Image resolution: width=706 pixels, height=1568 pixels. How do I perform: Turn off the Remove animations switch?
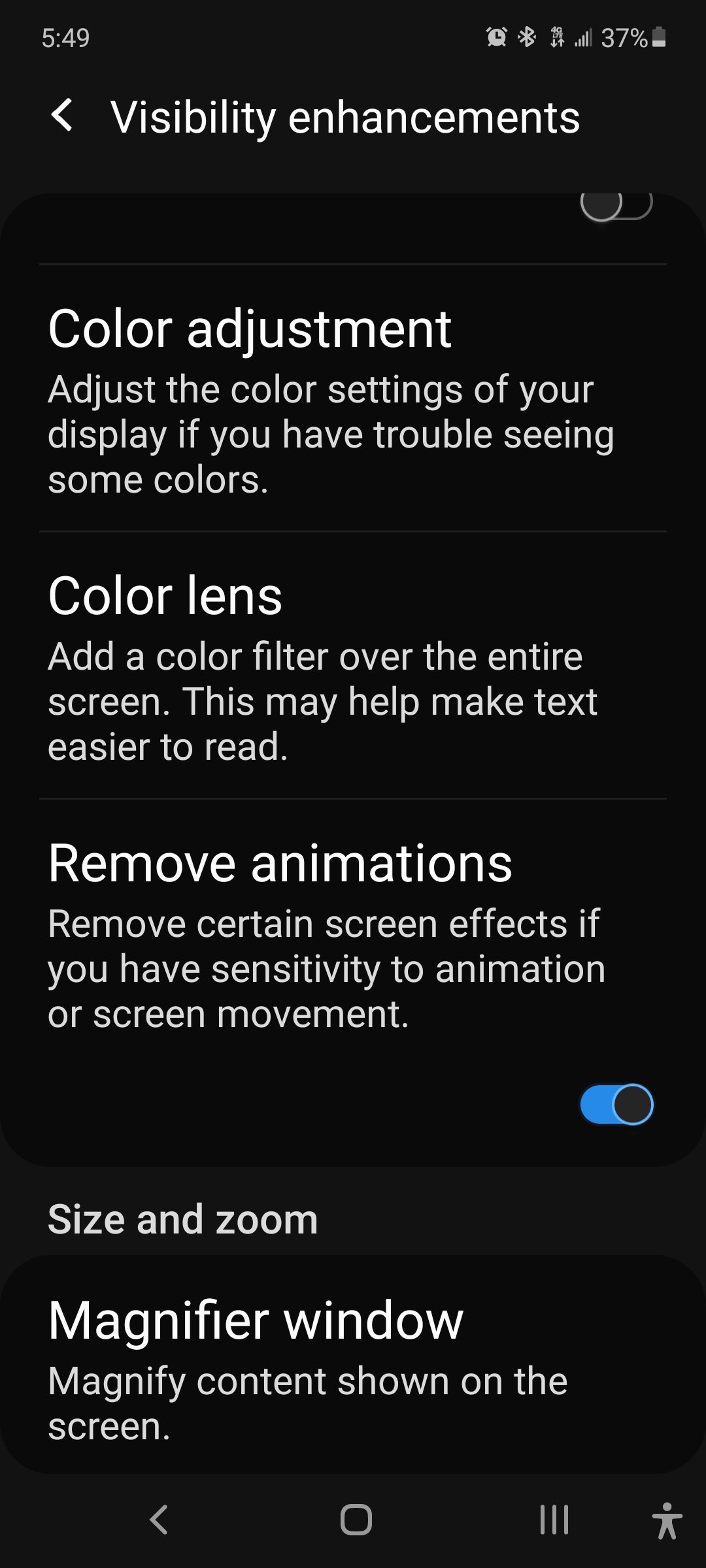click(x=616, y=1105)
